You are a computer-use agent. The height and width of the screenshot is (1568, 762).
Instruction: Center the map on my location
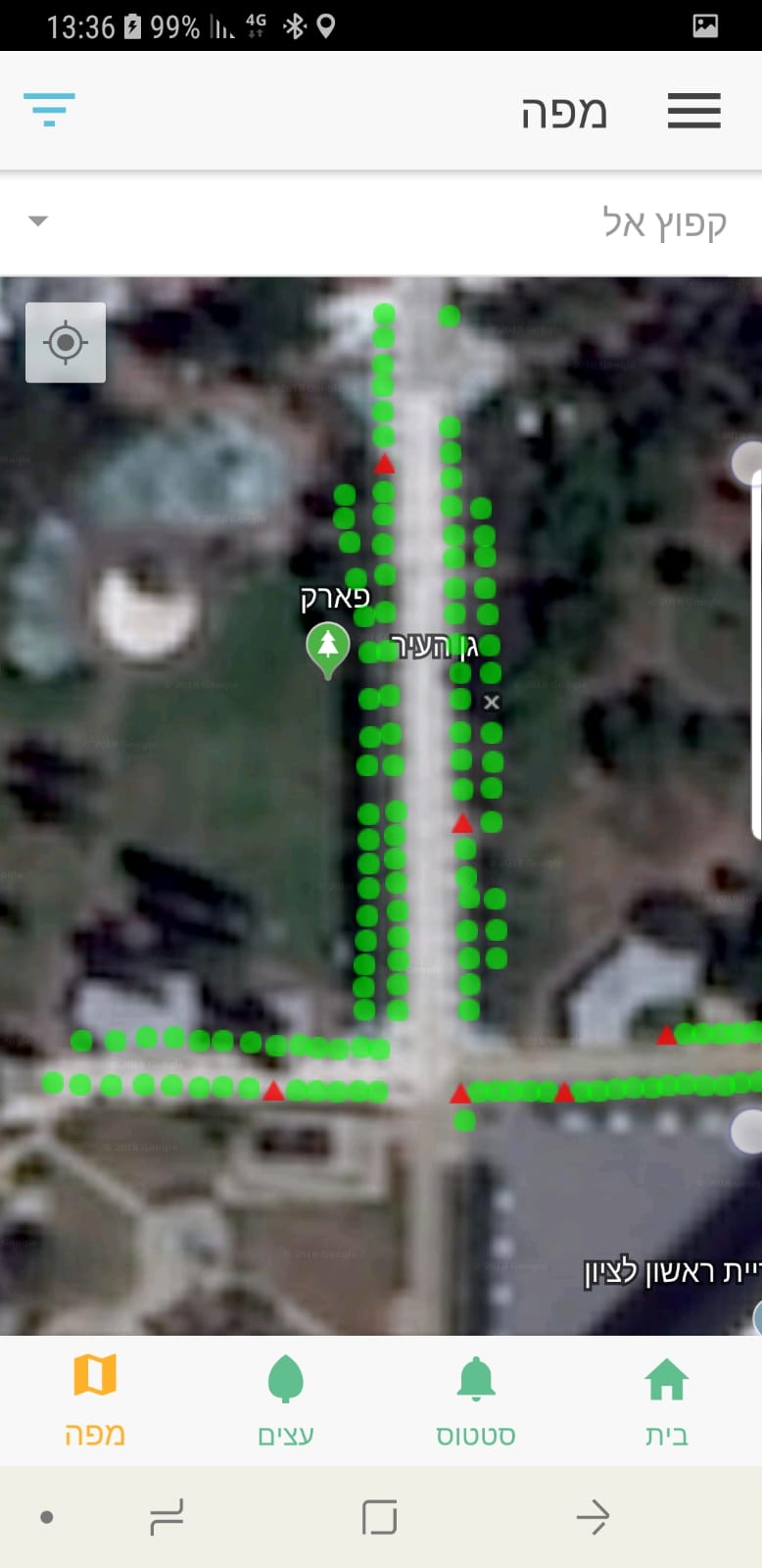point(66,342)
